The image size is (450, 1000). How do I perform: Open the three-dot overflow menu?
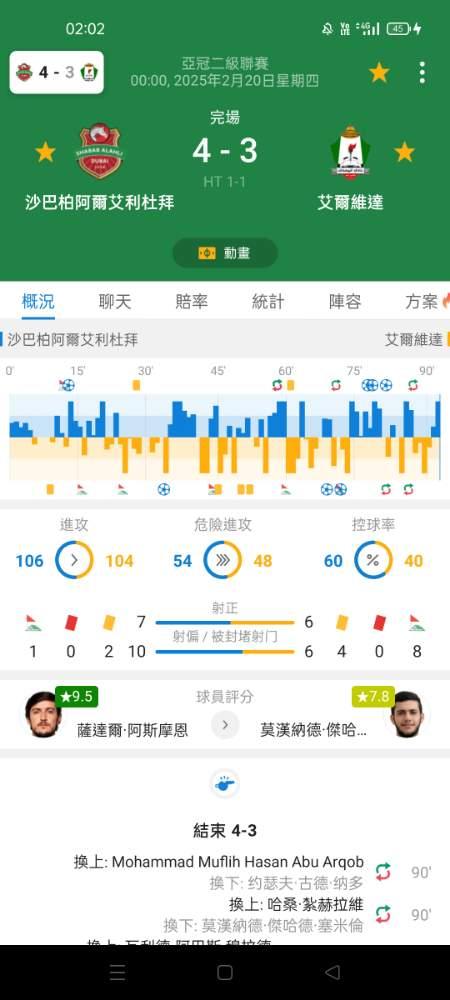pyautogui.click(x=422, y=73)
